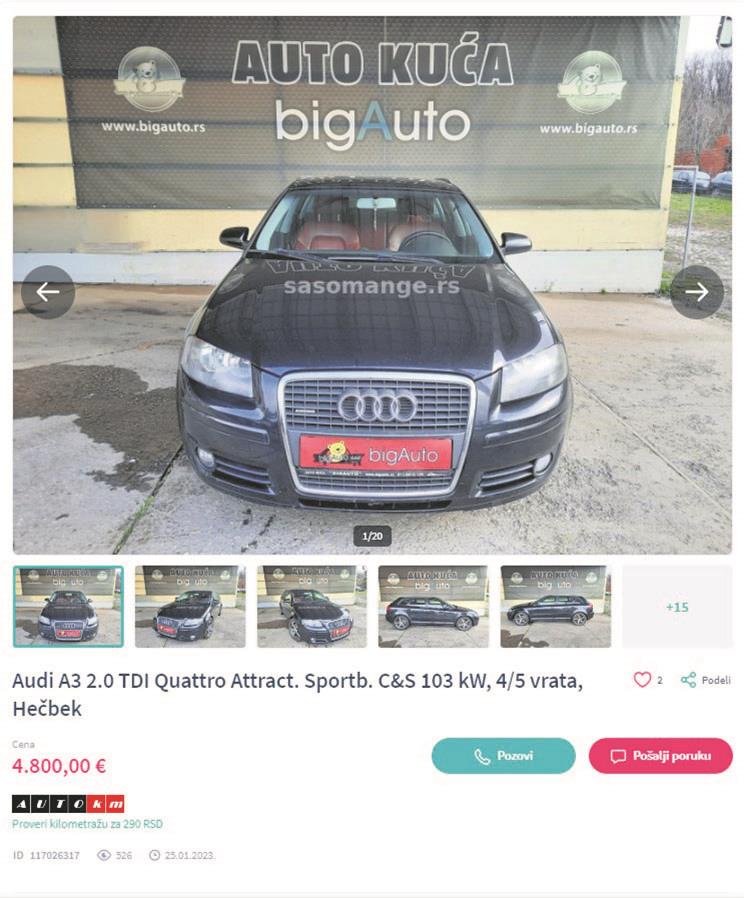
Task: Share the listing via Podeli
Action: point(706,680)
